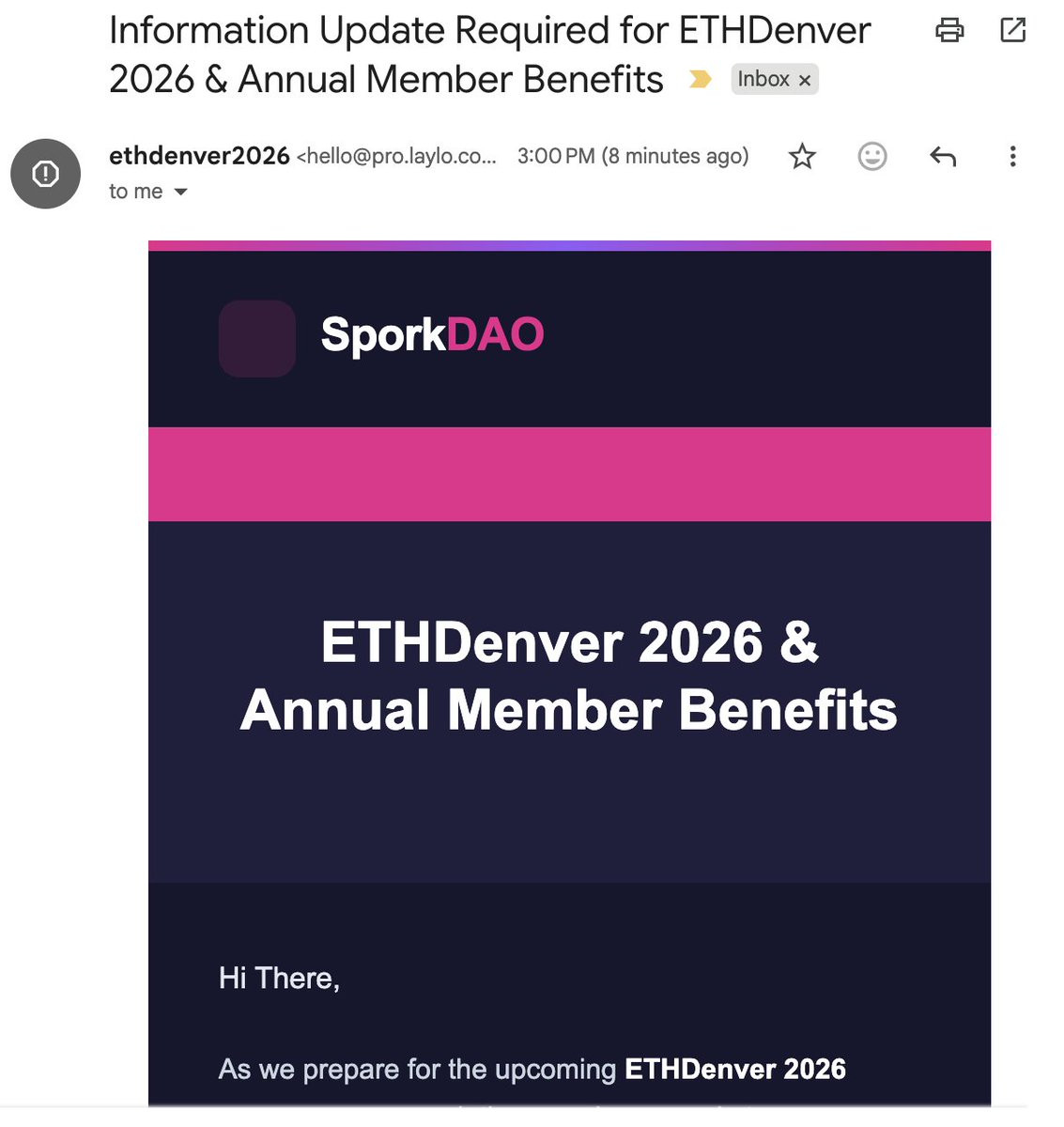The height and width of the screenshot is (1127, 1064).
Task: Print this email
Action: 949,31
